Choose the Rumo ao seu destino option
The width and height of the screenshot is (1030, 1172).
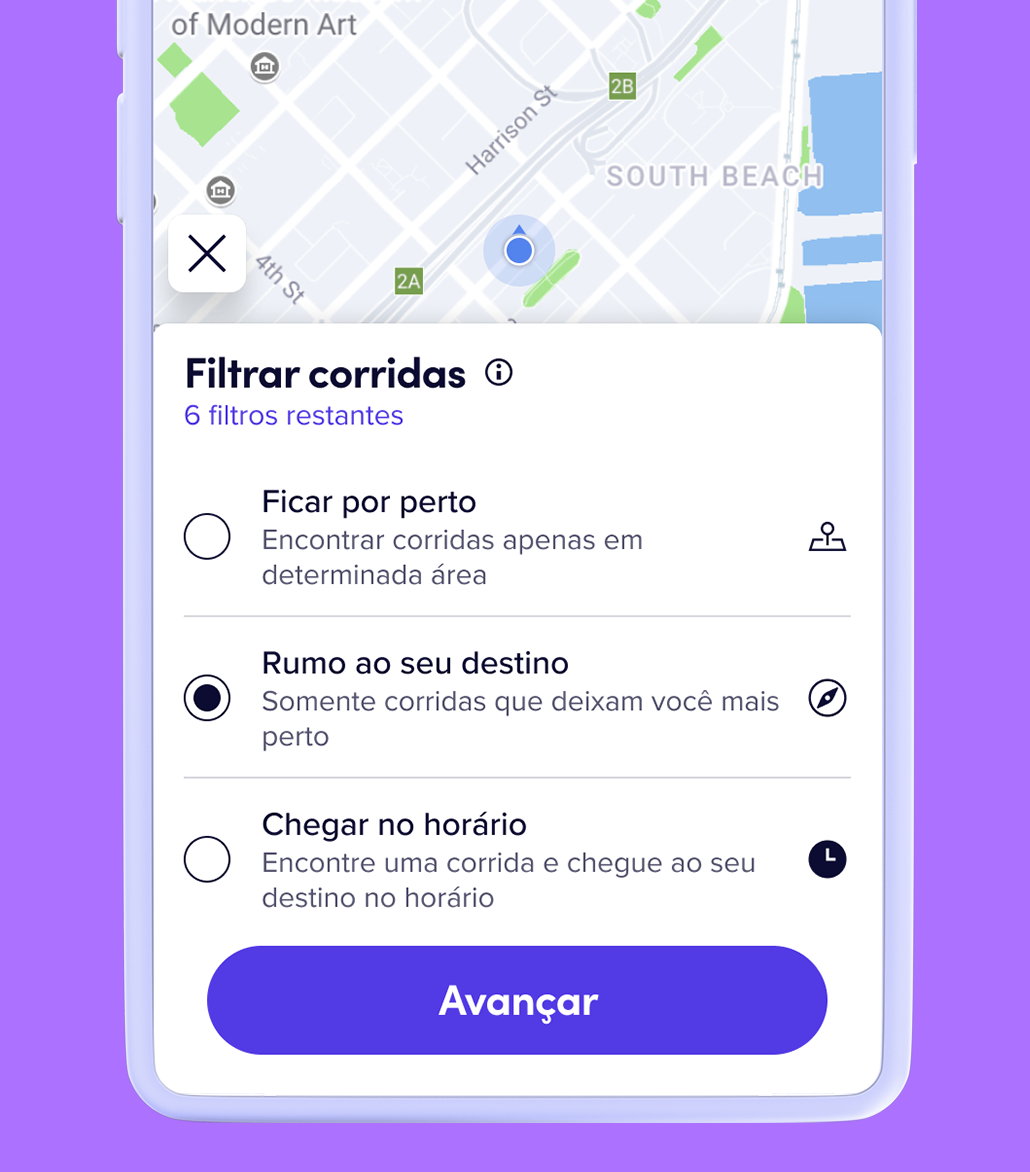[207, 698]
